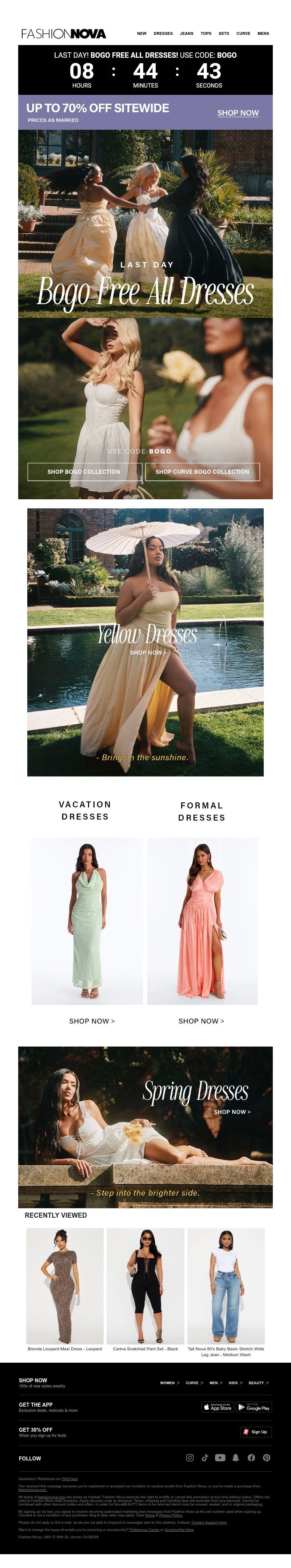This screenshot has width=291, height=1568.
Task: Open Fashion Nova's YouTube channel
Action: point(220,1458)
